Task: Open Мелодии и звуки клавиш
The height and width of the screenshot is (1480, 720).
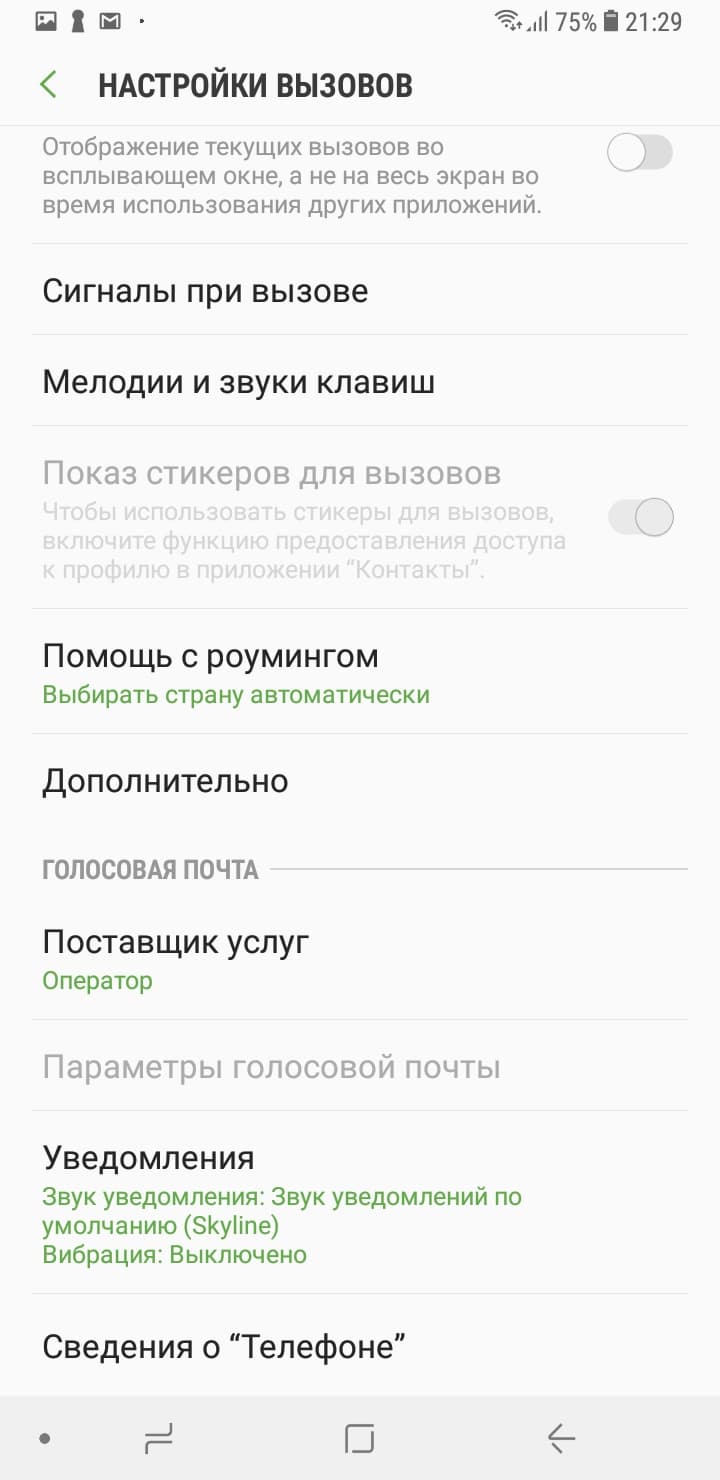Action: pos(360,382)
